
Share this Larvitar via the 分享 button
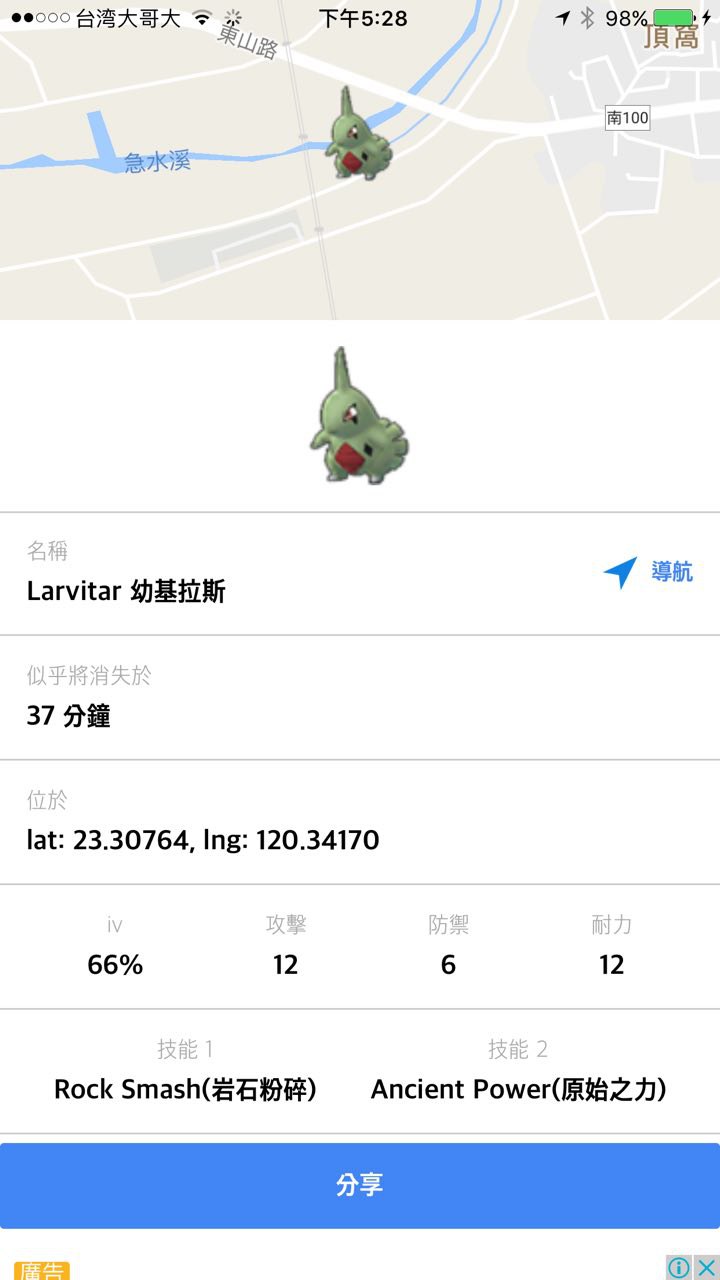(360, 1186)
